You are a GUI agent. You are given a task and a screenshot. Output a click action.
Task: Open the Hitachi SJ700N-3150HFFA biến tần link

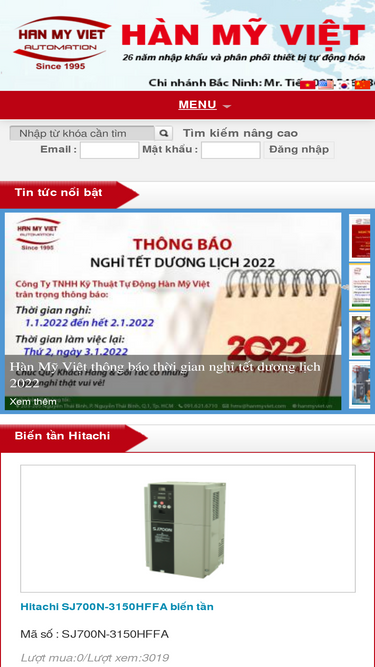(117, 607)
